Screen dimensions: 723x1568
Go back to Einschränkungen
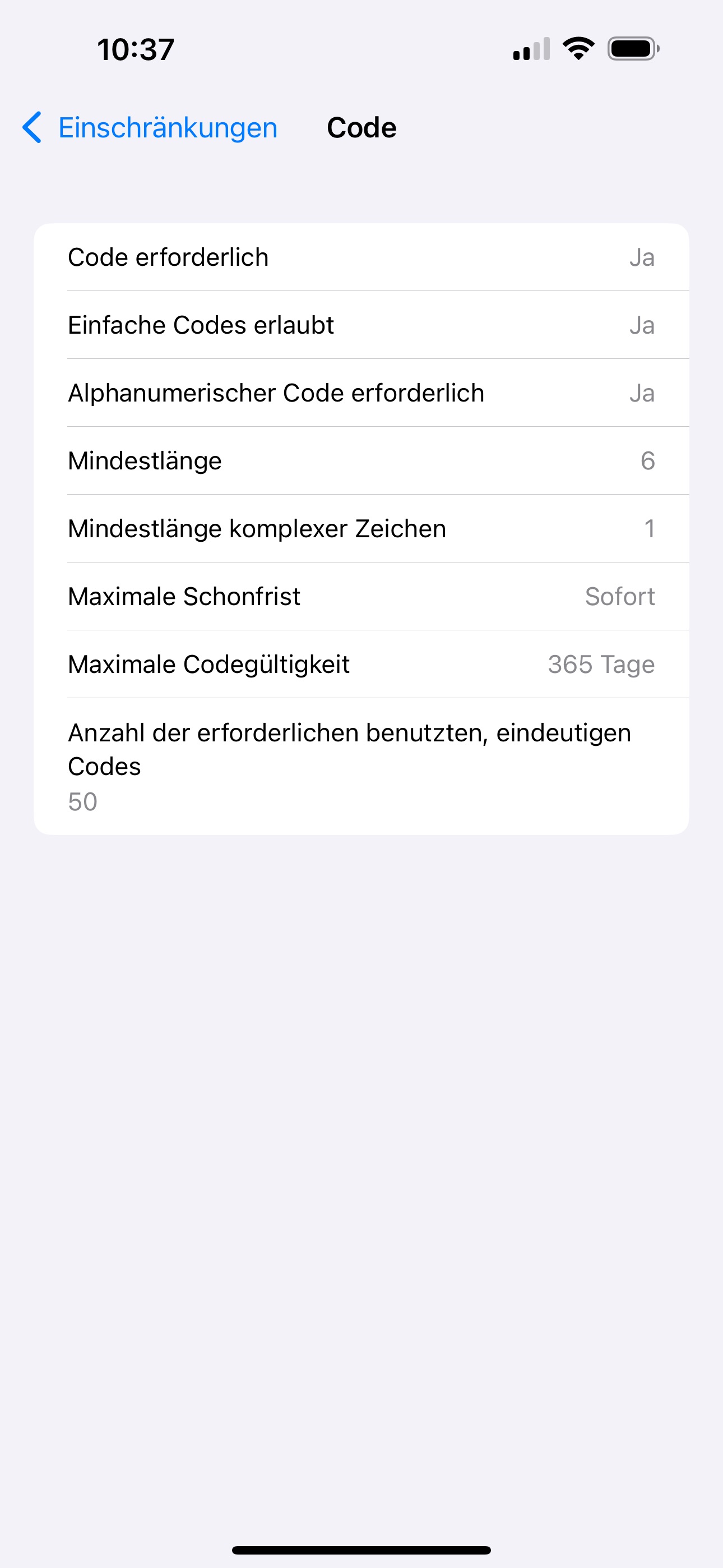pyautogui.click(x=150, y=128)
